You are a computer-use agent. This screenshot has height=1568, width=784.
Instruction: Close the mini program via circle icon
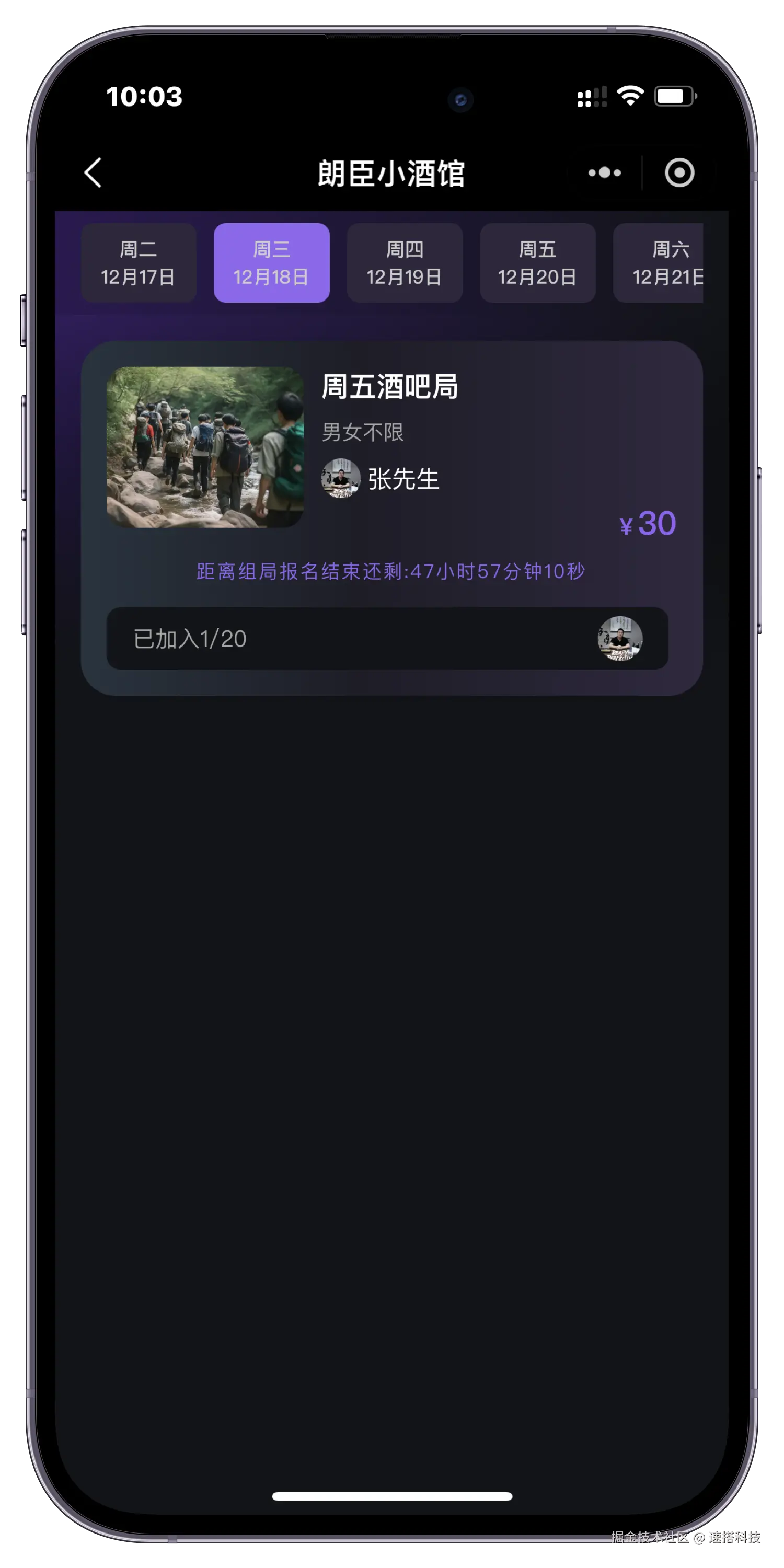pos(679,173)
